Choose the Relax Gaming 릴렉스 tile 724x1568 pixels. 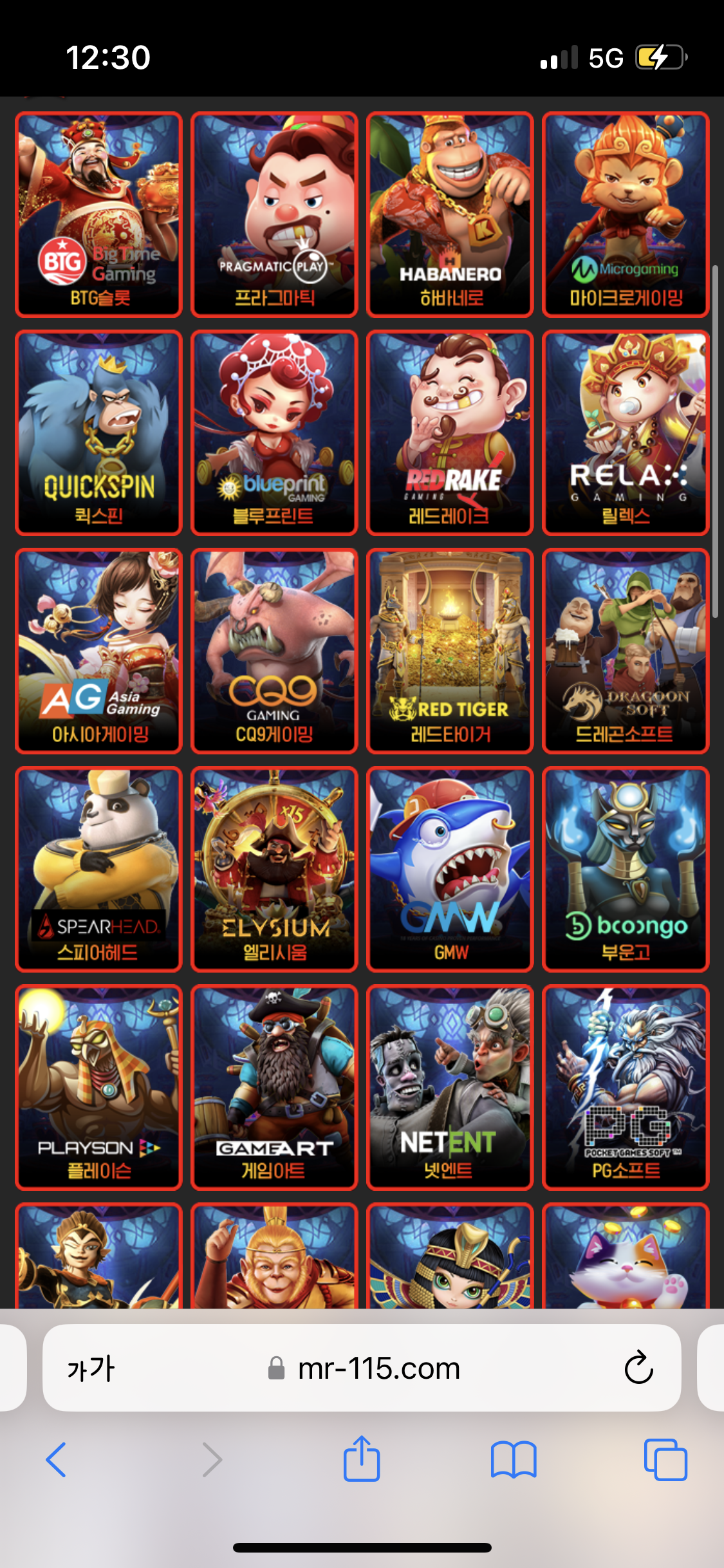click(x=626, y=433)
